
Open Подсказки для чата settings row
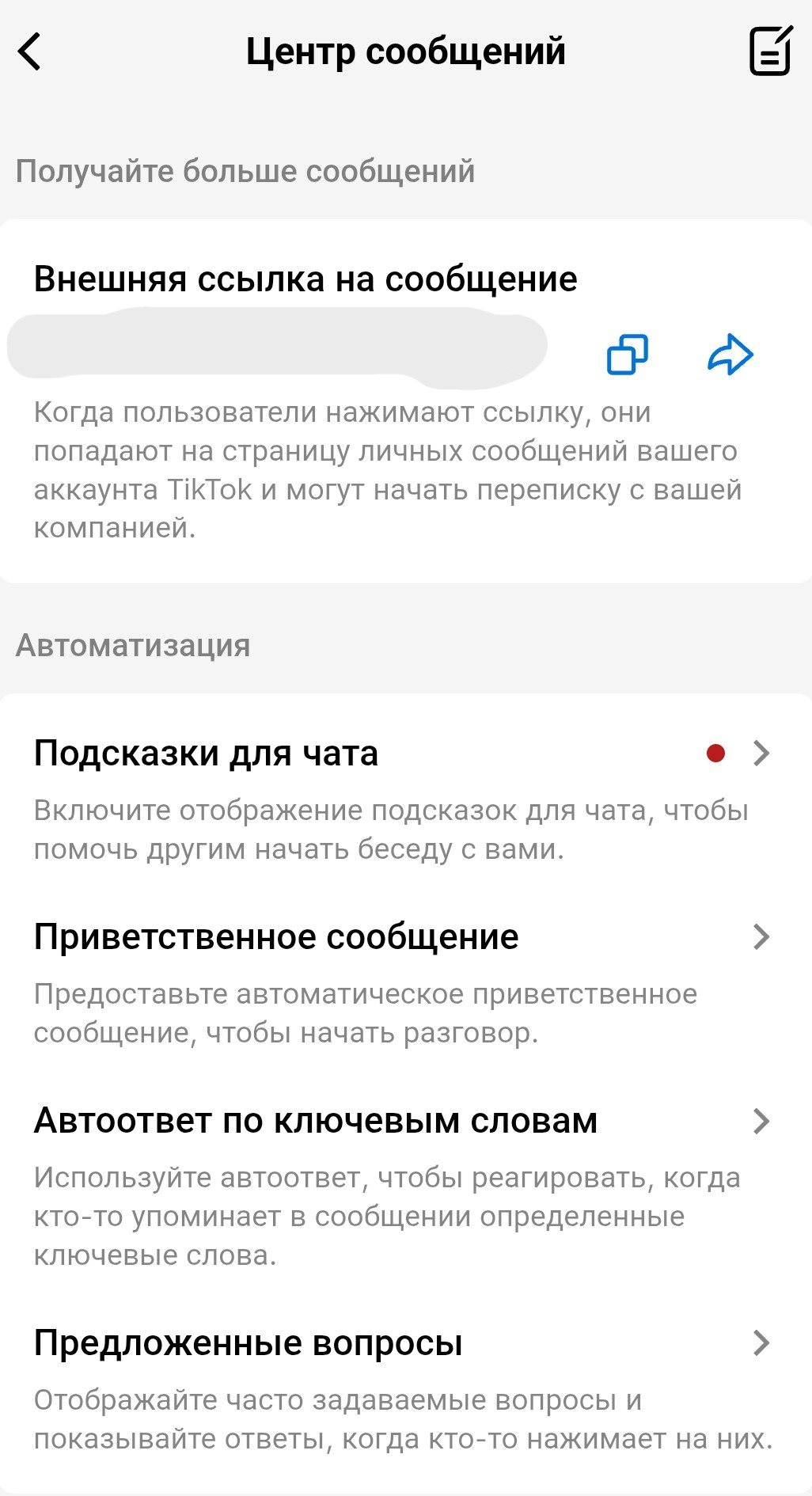coord(206,754)
